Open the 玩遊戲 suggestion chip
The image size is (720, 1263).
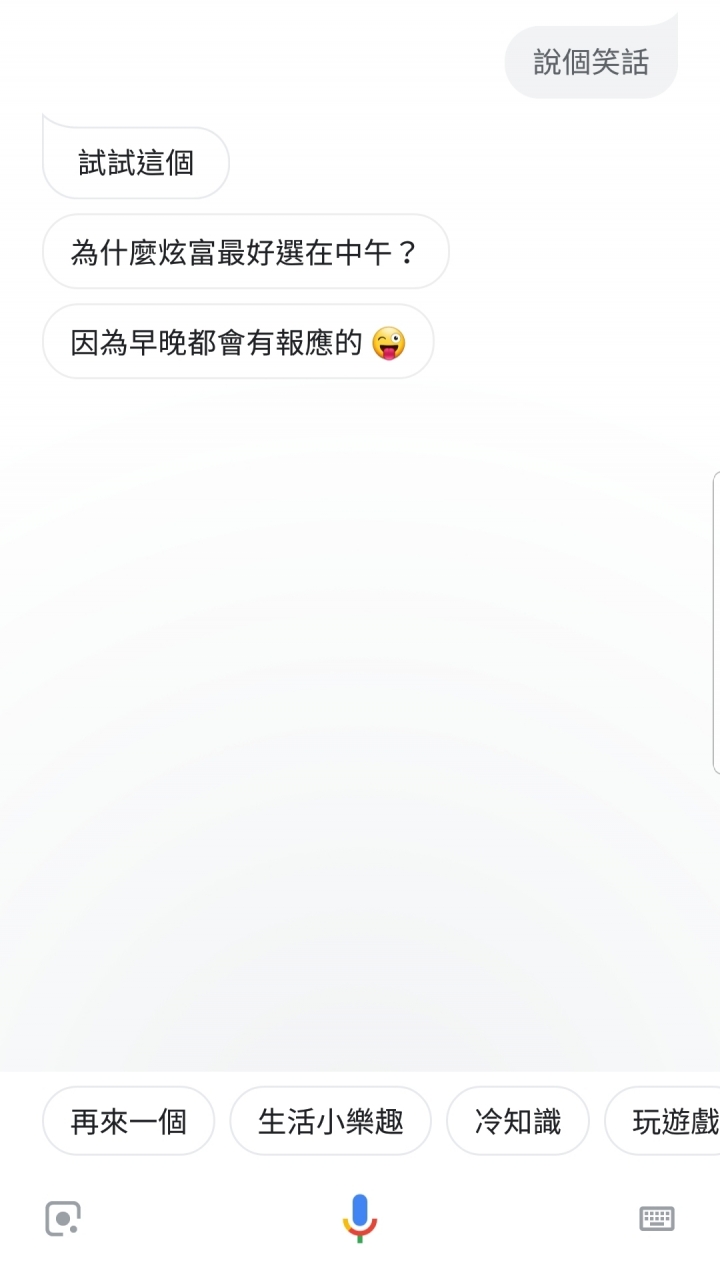point(663,1121)
